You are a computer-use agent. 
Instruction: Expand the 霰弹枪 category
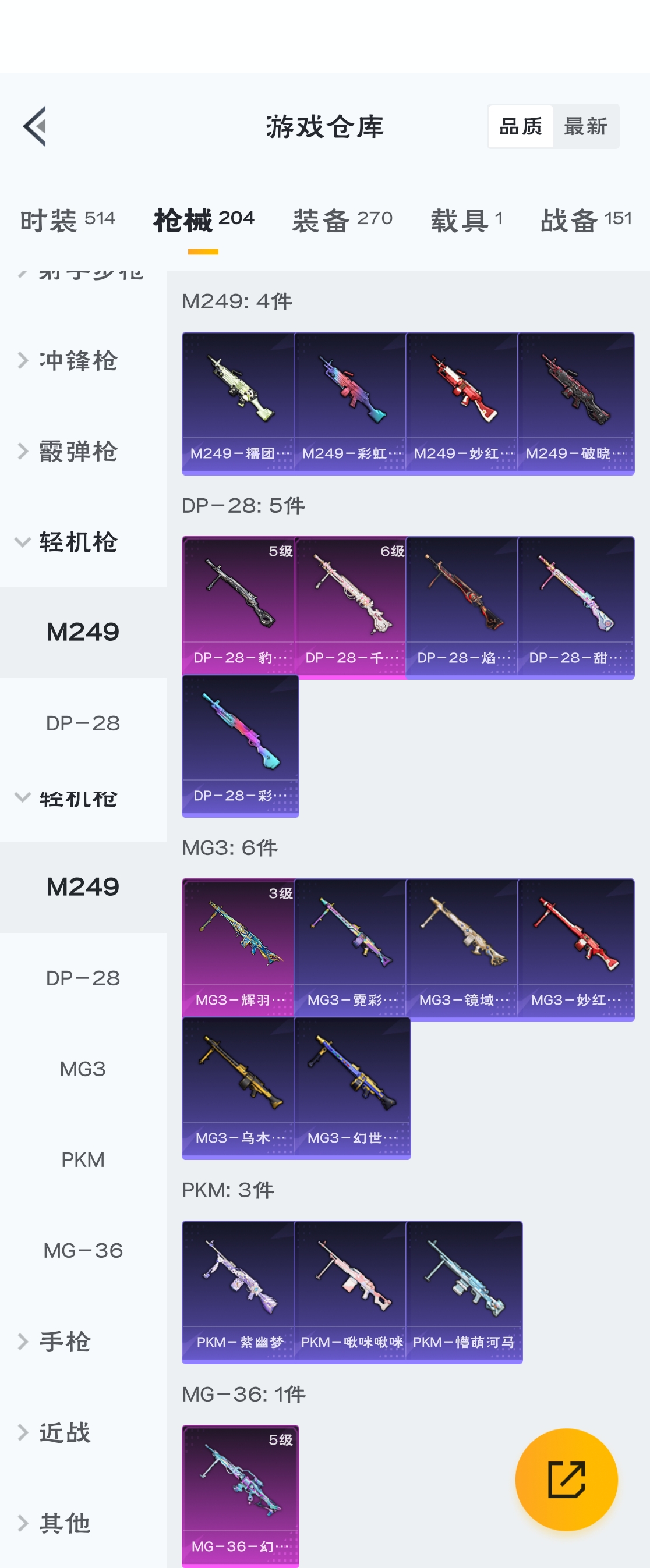[77, 451]
